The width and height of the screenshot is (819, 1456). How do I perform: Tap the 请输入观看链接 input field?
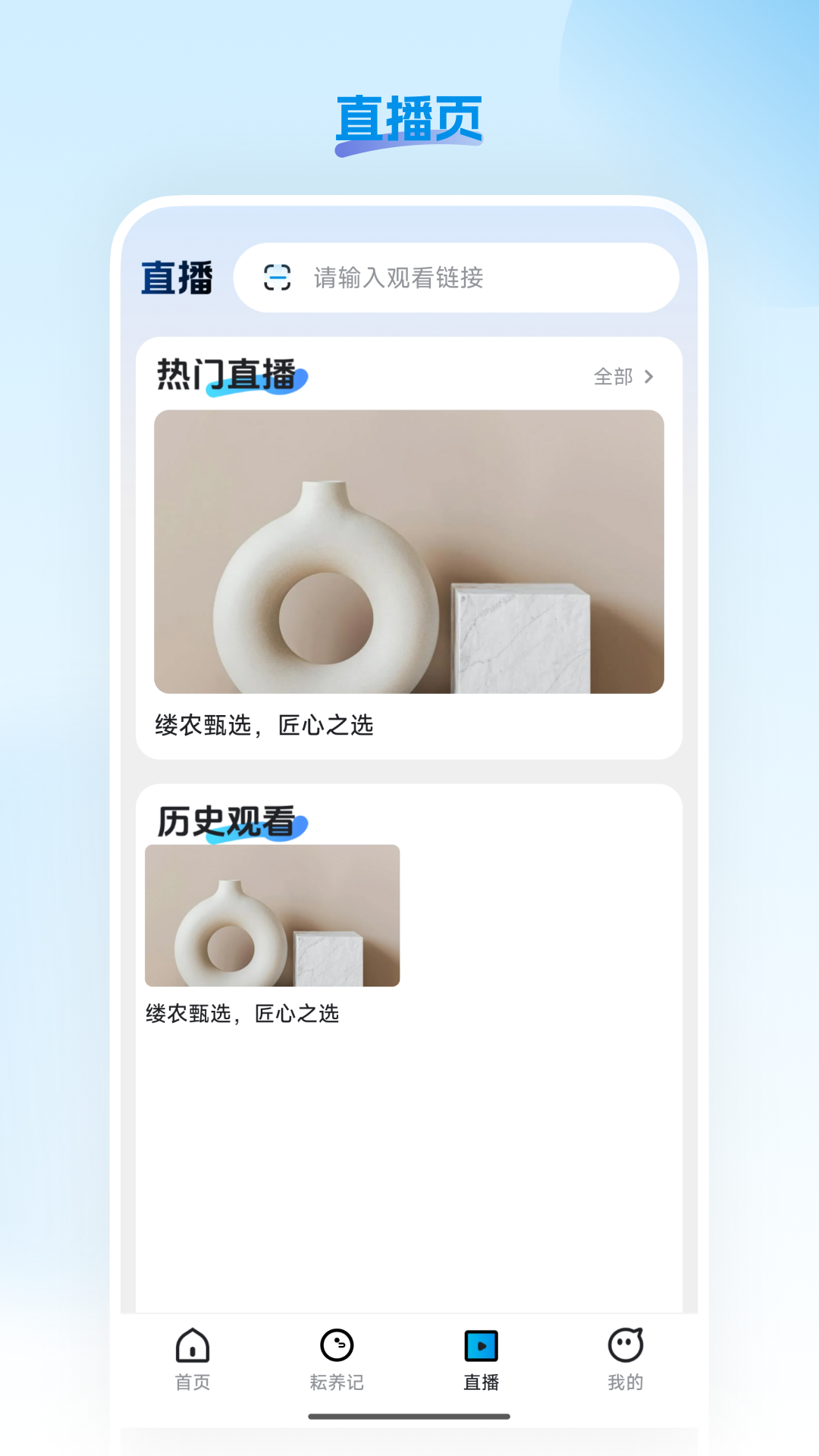click(455, 278)
